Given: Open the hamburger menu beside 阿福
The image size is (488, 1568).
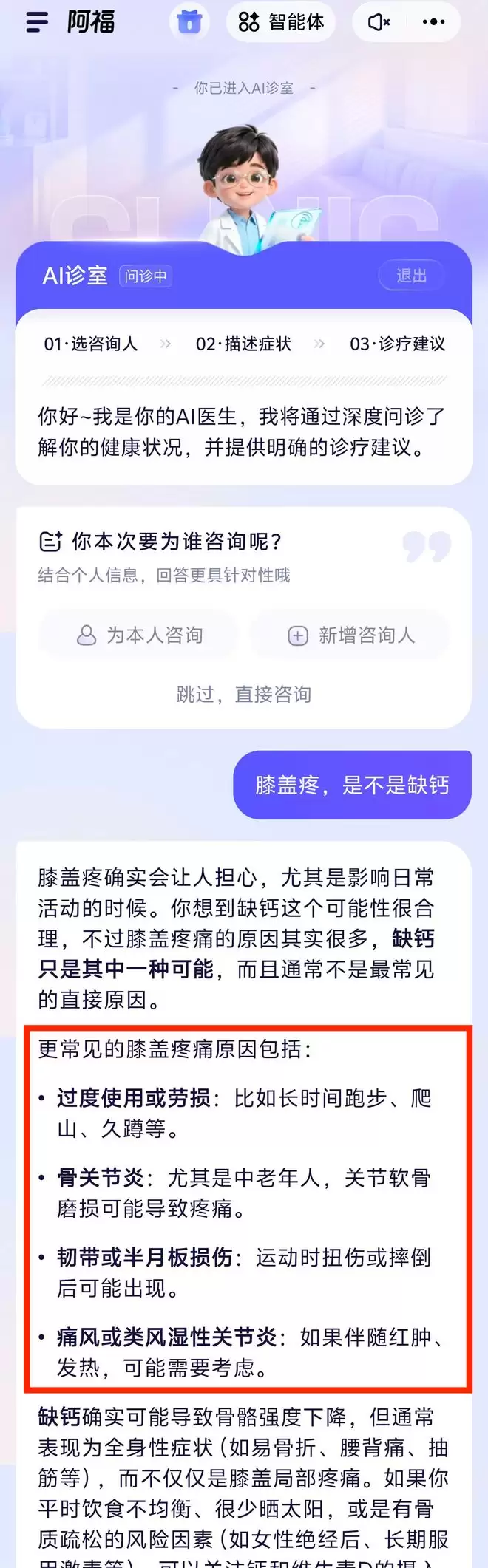Looking at the screenshot, I should tap(36, 22).
